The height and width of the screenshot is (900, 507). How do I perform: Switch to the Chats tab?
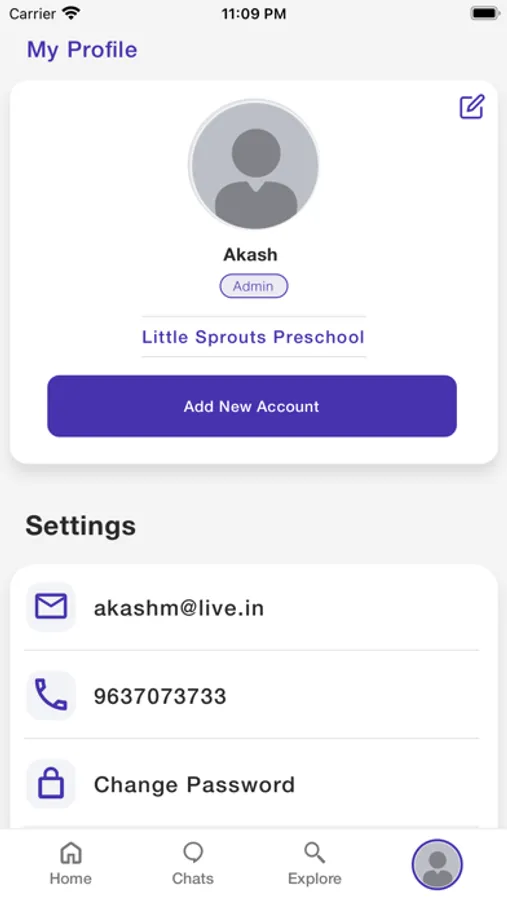(x=193, y=864)
